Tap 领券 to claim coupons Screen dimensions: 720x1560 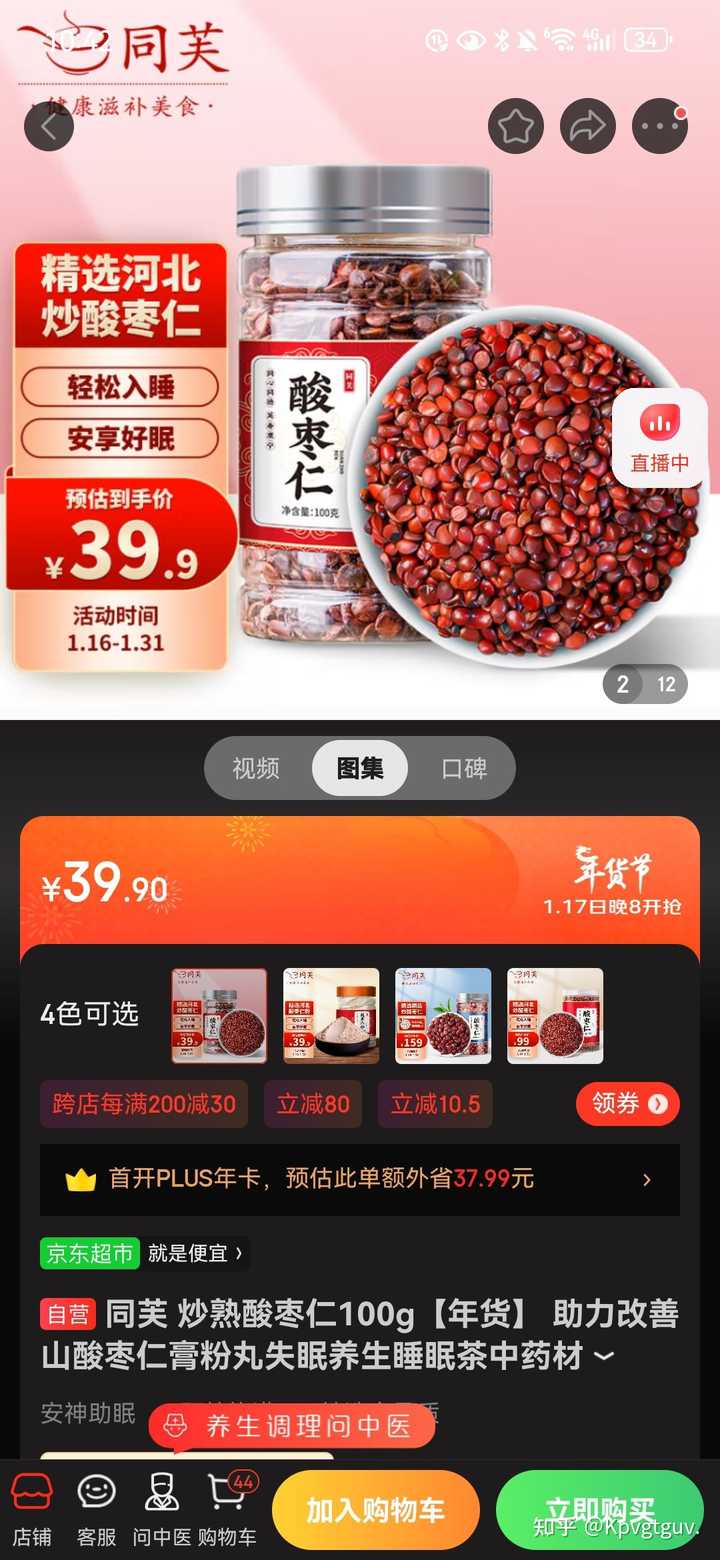point(628,1104)
